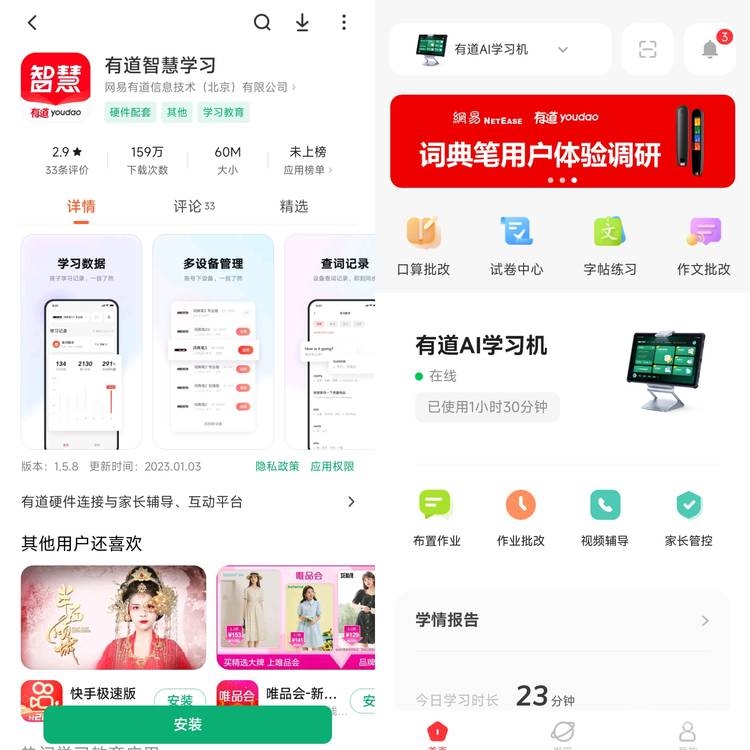Open 口算批改
Screen dimensions: 750x750
coord(423,246)
